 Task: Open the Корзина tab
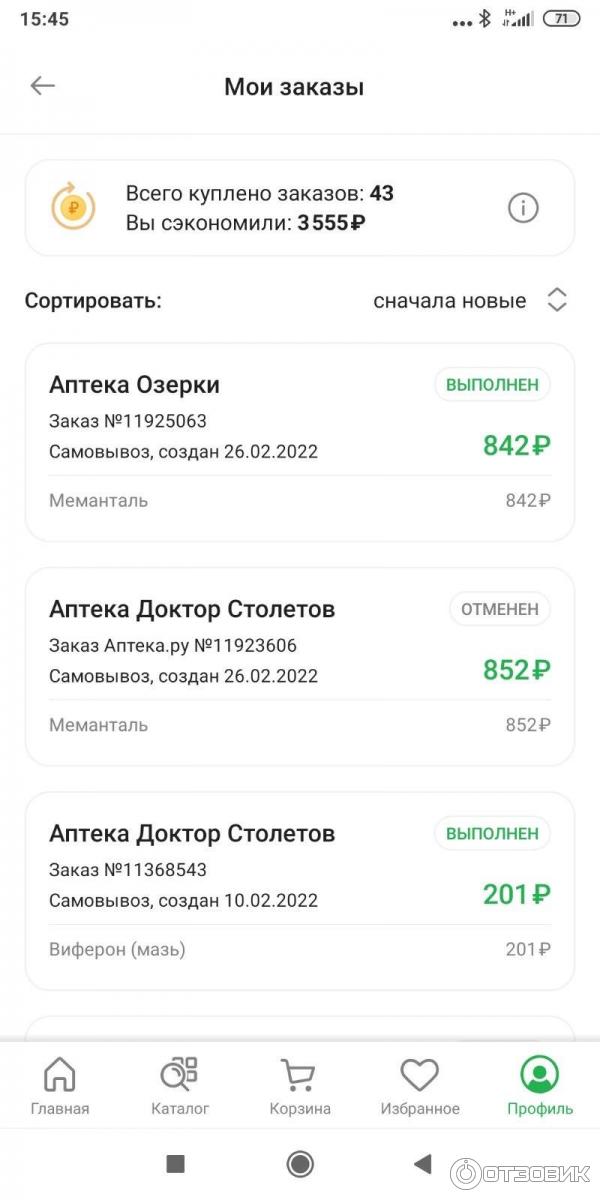click(x=300, y=1086)
